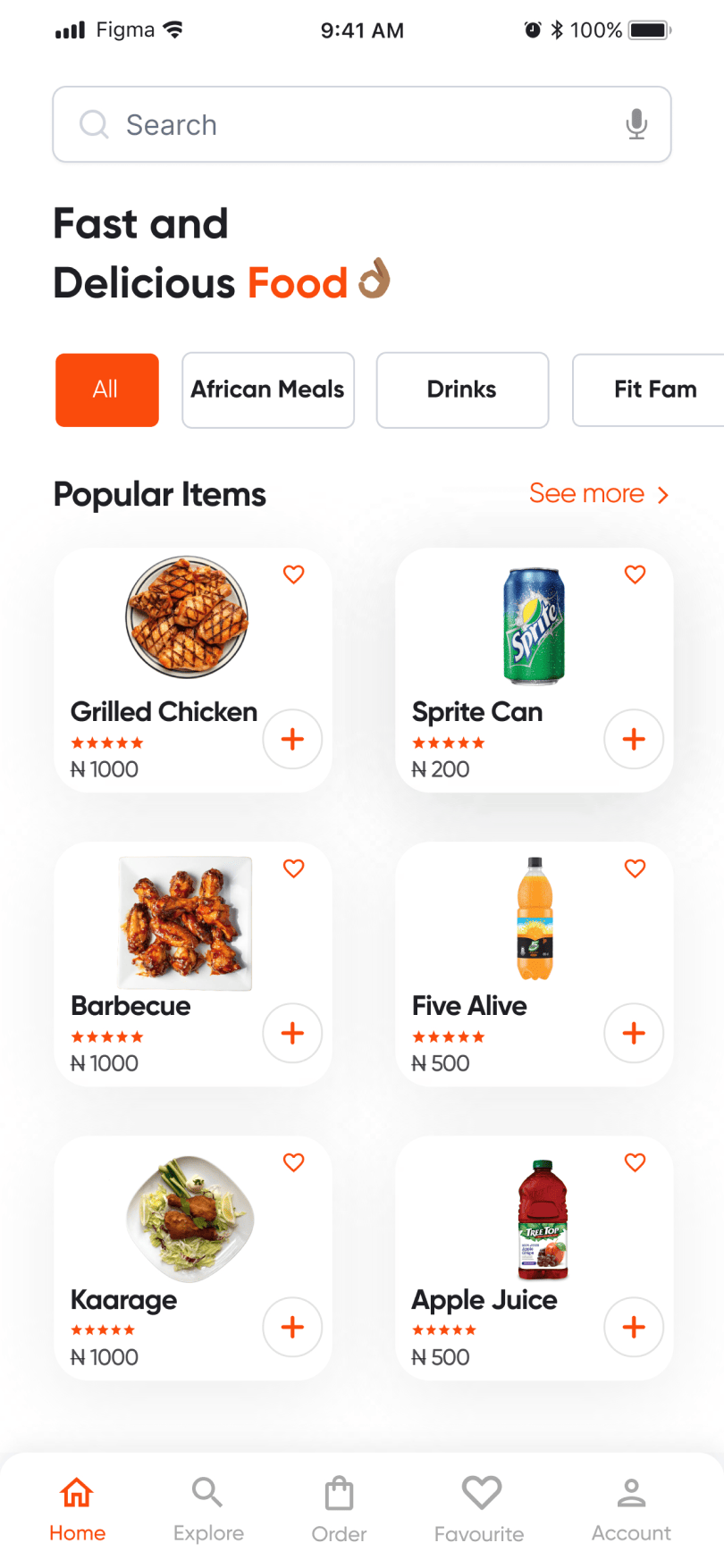
Task: Add Five Alive to order
Action: coord(634,1033)
